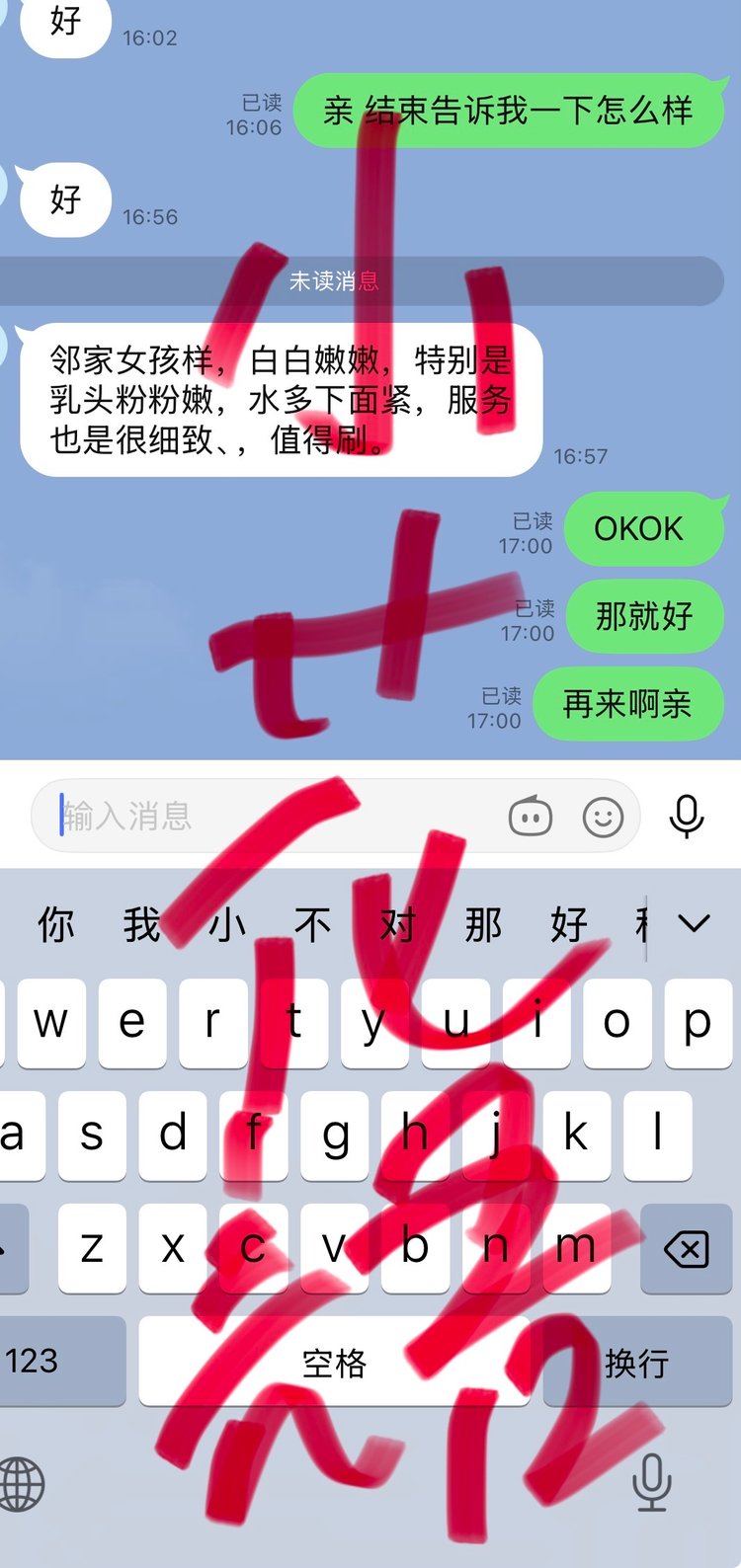Focus the message input field
This screenshot has width=741, height=1568.
(x=277, y=817)
